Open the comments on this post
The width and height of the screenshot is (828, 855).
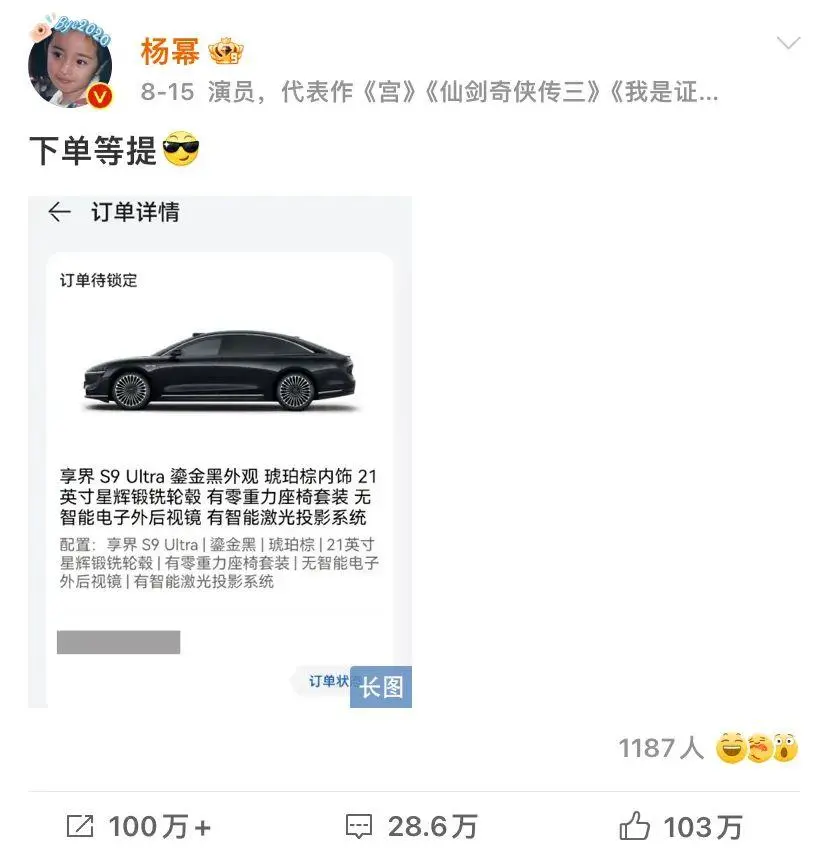pyautogui.click(x=411, y=826)
